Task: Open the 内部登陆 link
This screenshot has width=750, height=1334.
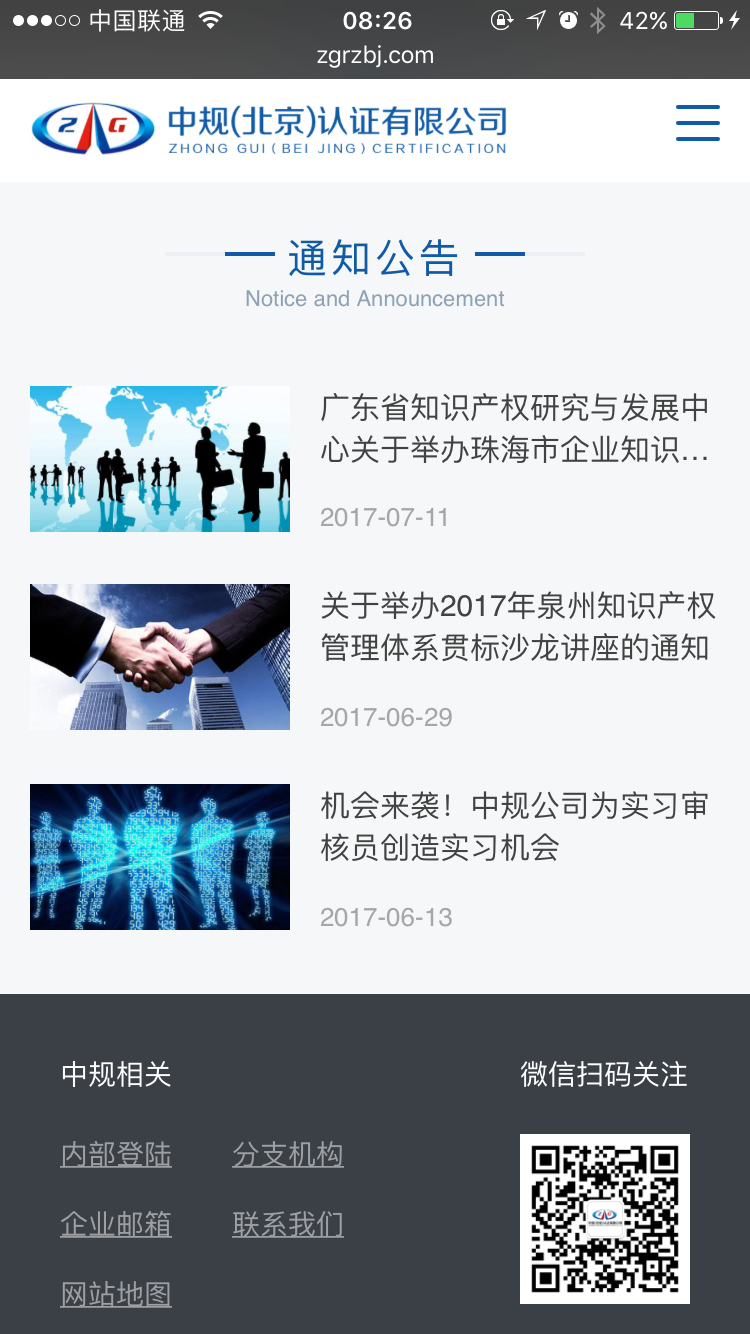Action: (116, 1155)
